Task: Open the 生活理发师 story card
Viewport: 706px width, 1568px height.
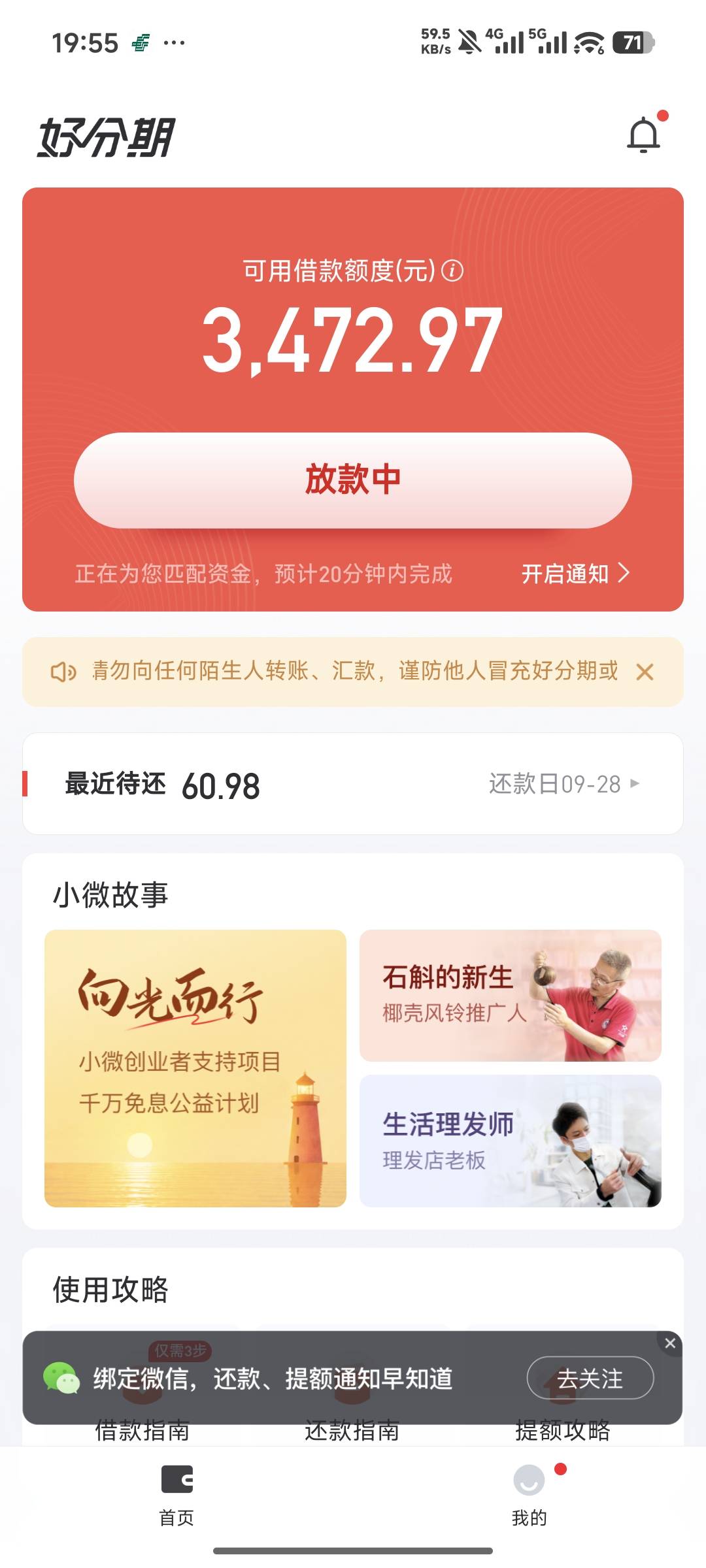Action: [x=511, y=1141]
